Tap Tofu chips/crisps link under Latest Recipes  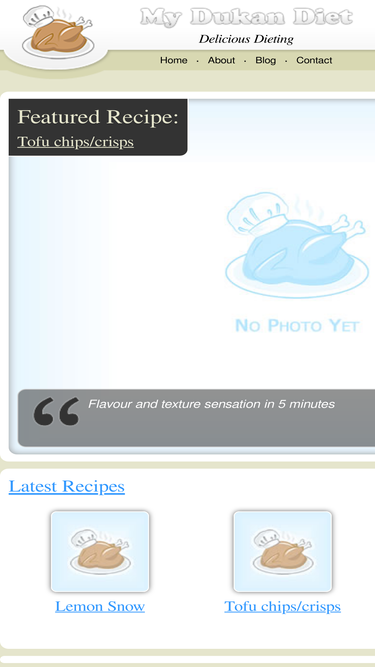coord(283,606)
